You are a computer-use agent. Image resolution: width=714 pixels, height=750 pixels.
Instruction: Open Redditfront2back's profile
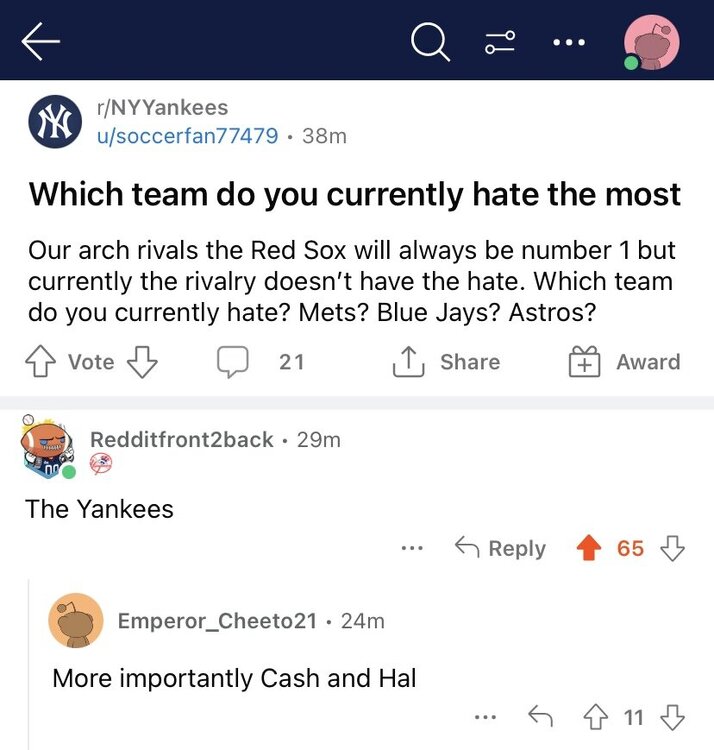[x=181, y=439]
